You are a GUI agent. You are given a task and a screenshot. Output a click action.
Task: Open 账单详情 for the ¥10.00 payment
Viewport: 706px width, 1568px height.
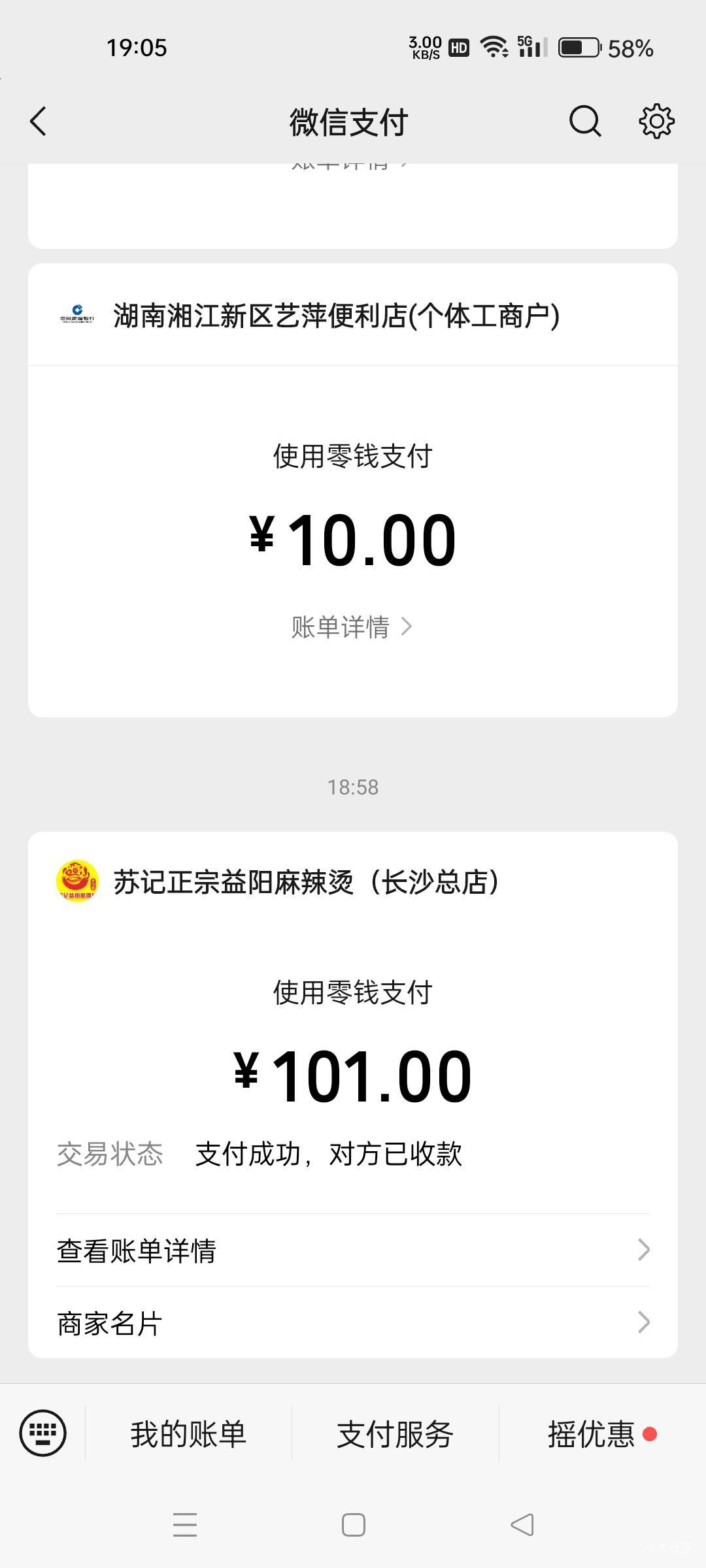[x=352, y=627]
